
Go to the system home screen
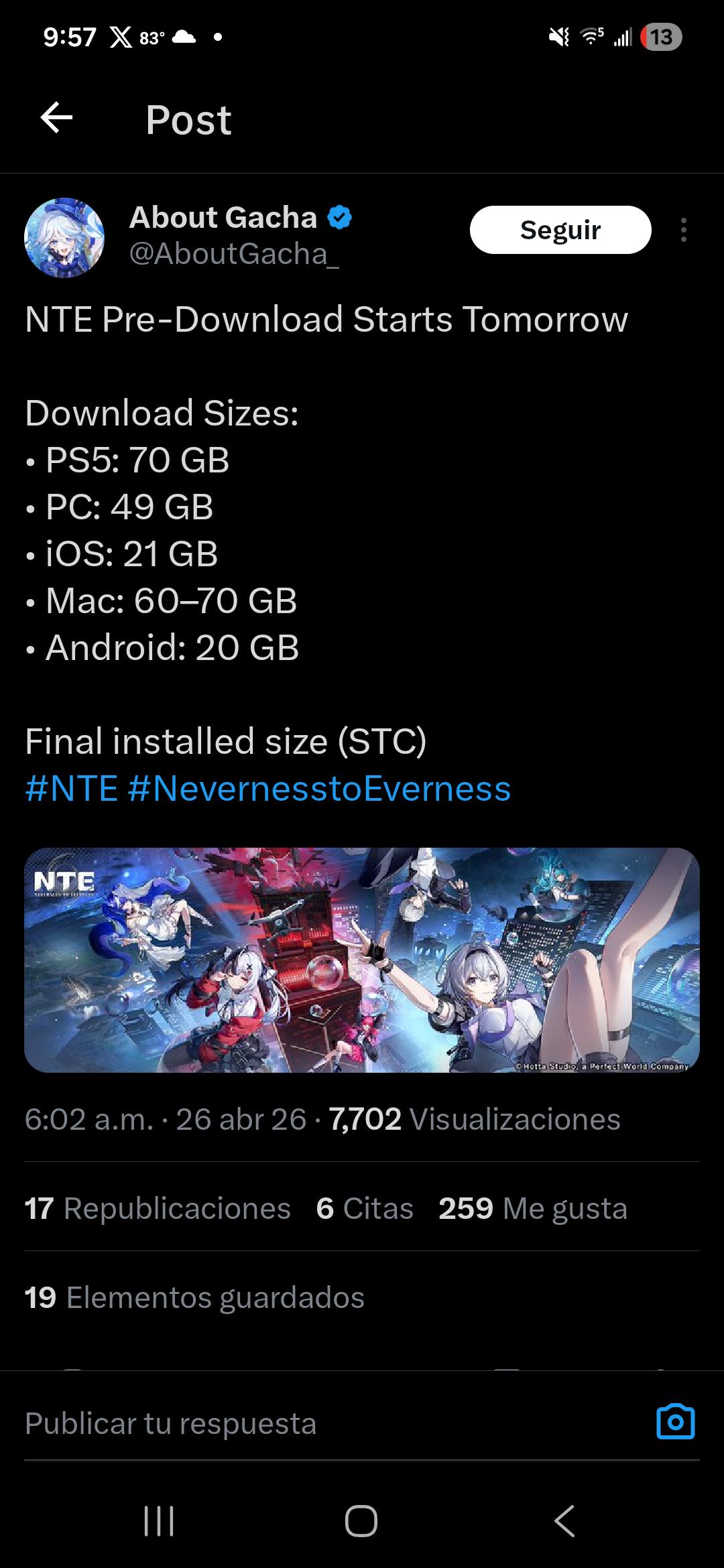361,1521
